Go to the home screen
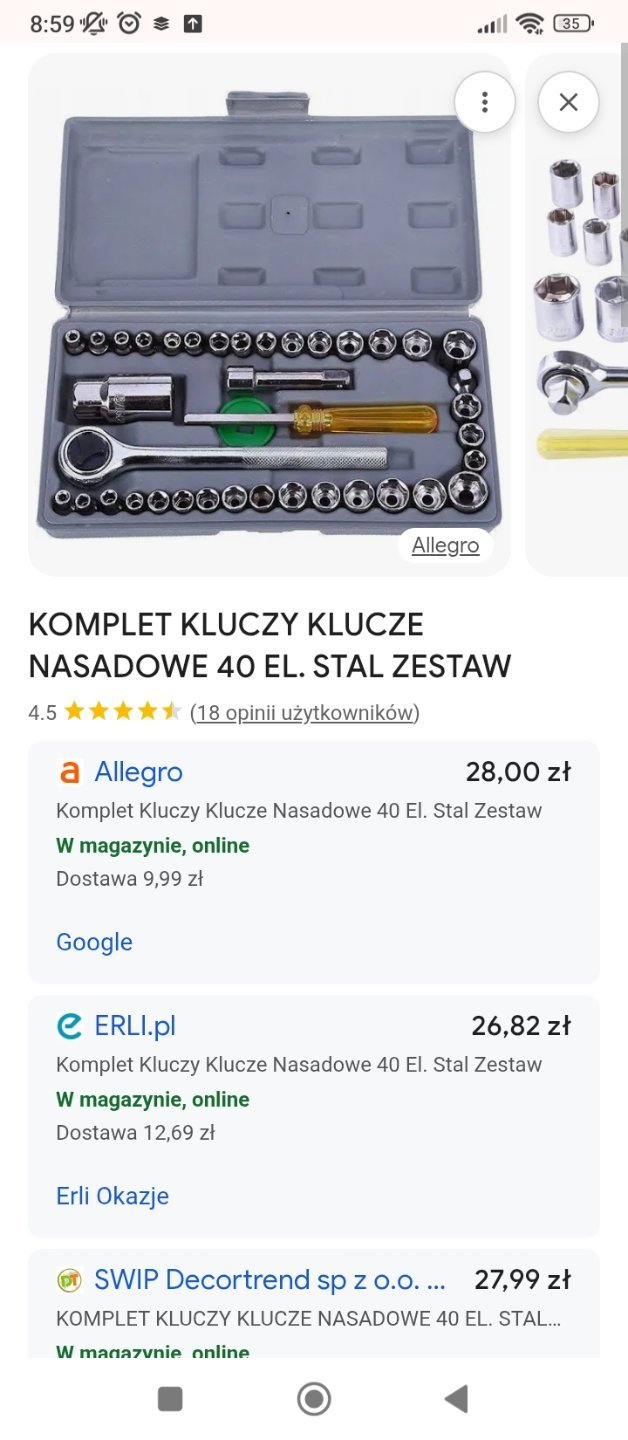This screenshot has height=1440, width=628. [314, 1398]
